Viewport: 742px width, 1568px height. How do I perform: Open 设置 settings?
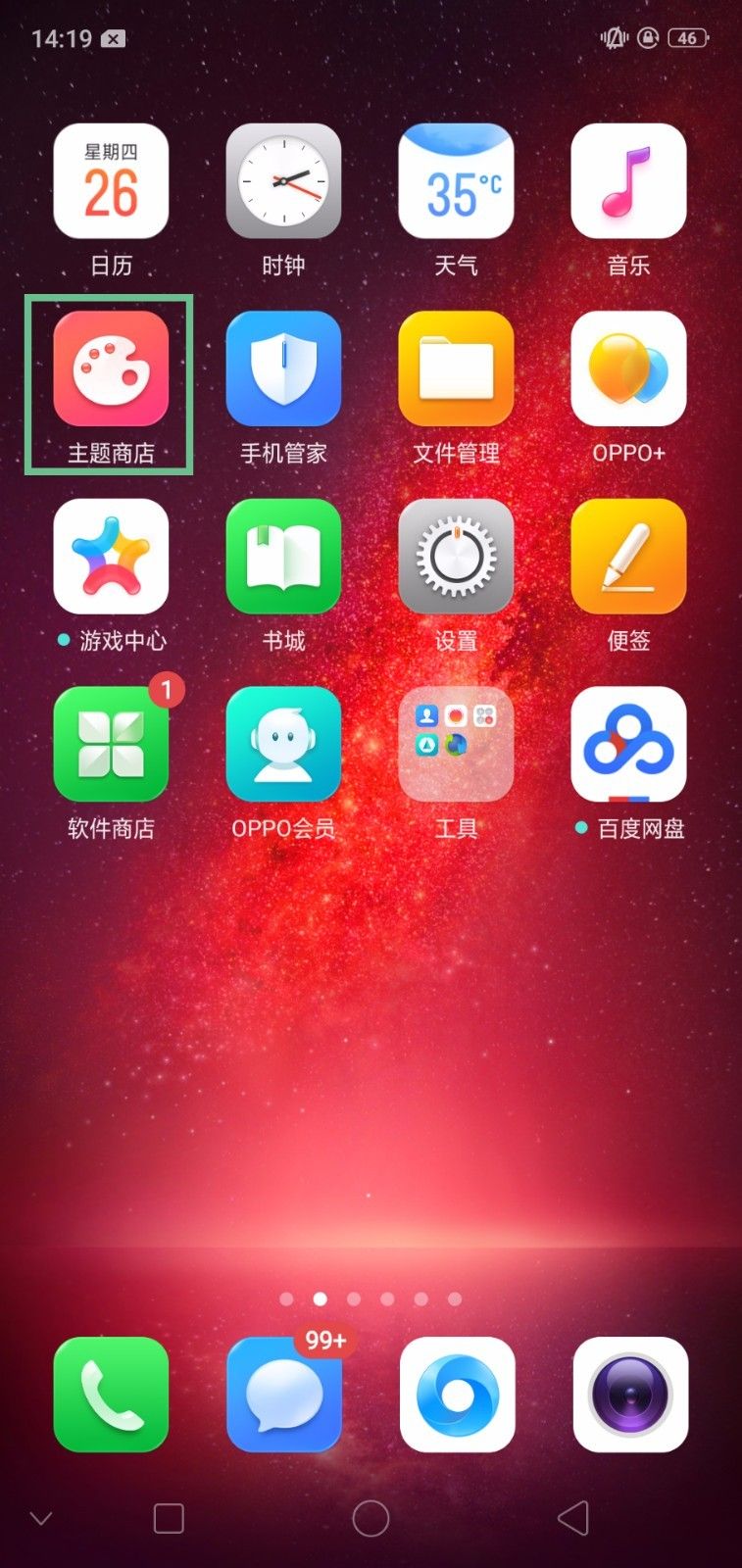456,557
